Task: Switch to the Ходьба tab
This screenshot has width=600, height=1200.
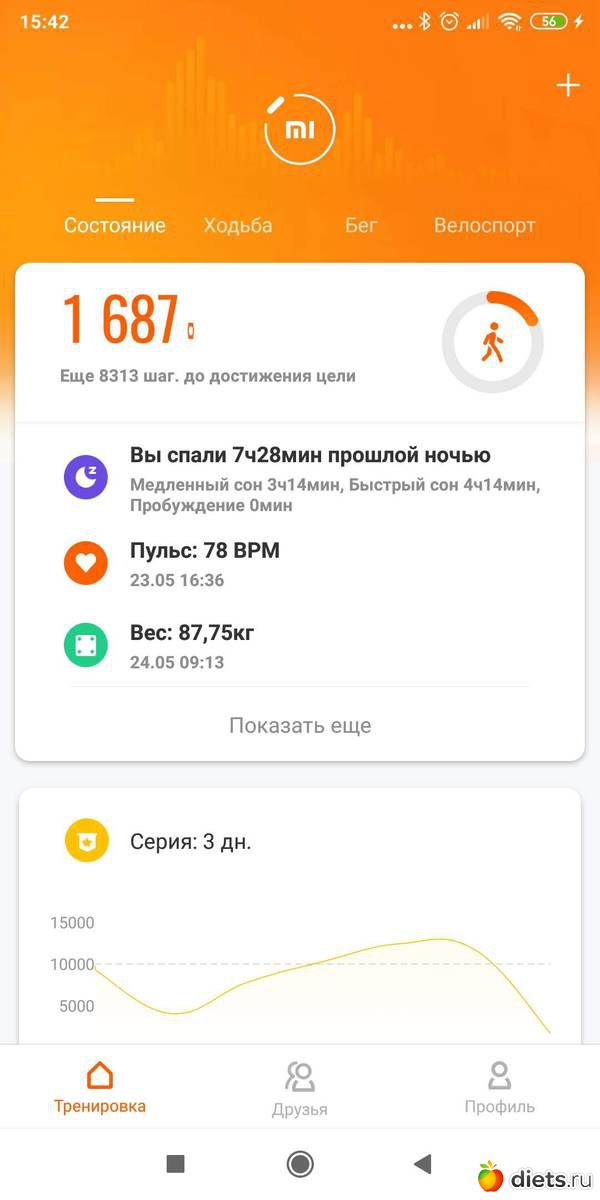Action: (238, 225)
